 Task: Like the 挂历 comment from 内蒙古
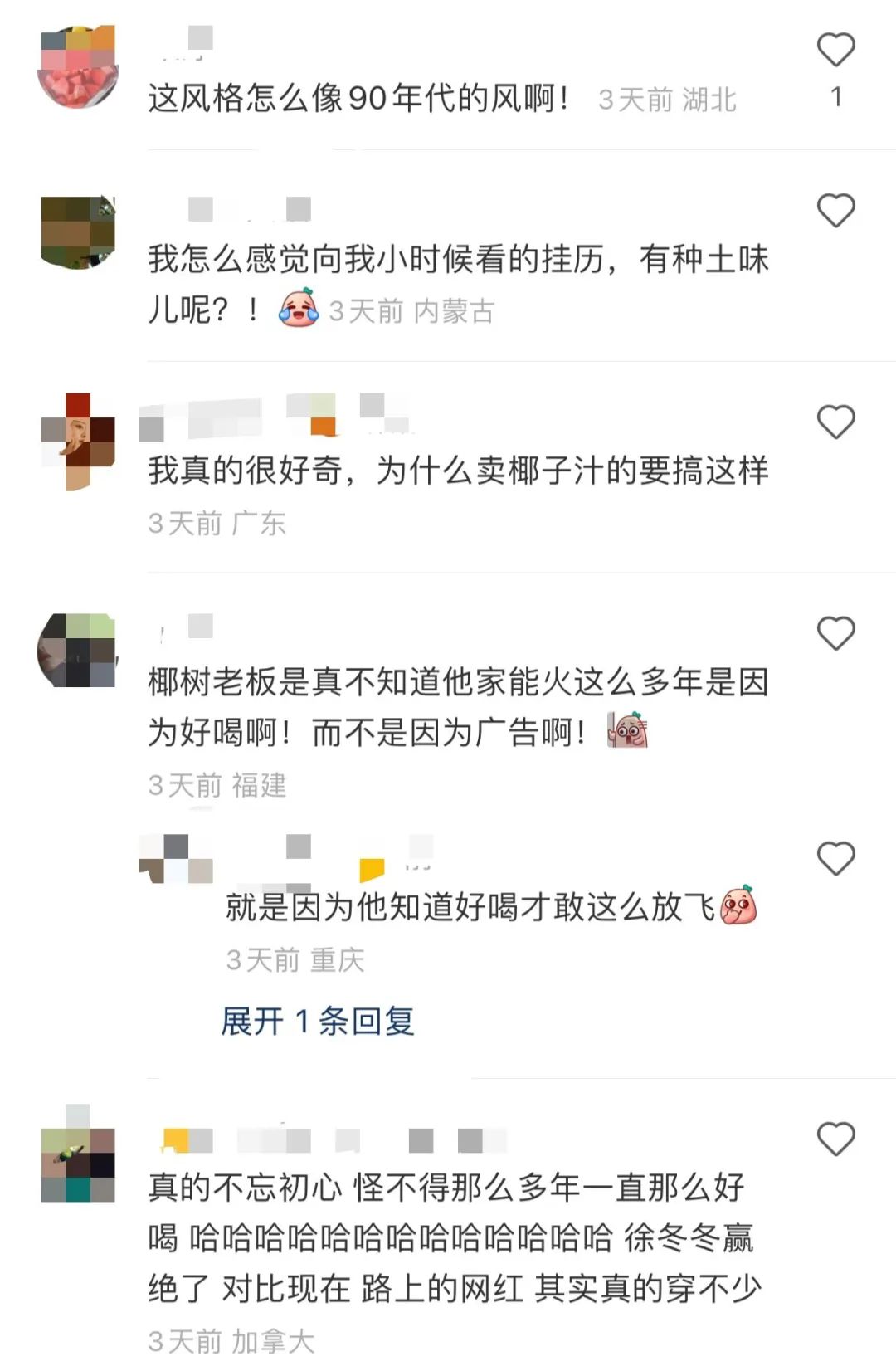click(x=835, y=211)
